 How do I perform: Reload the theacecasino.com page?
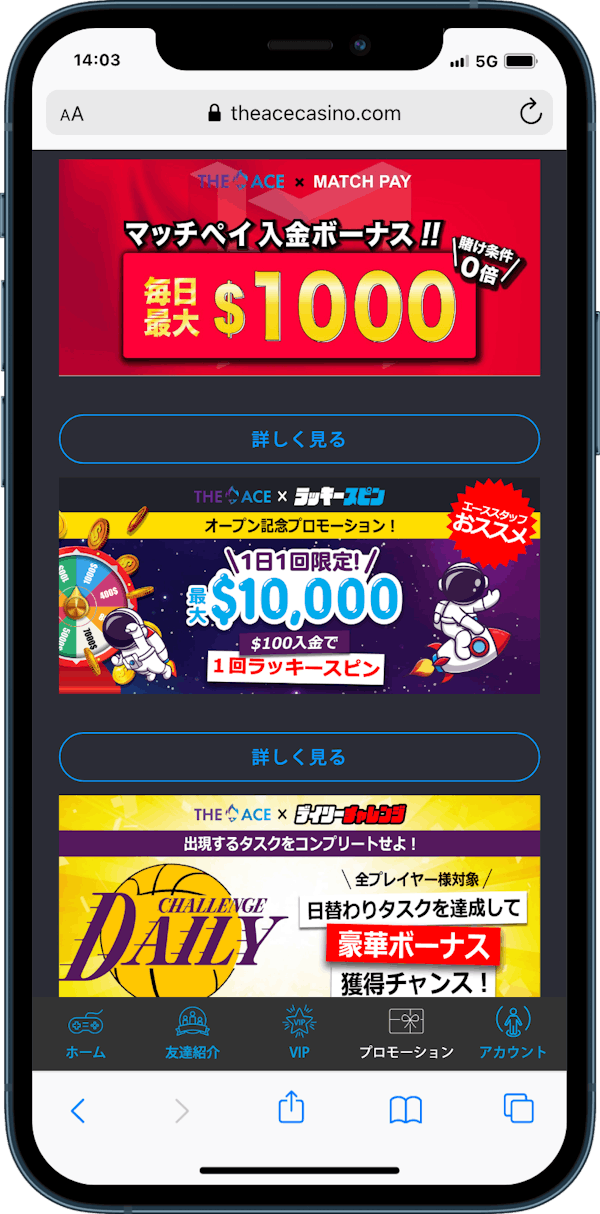point(531,112)
